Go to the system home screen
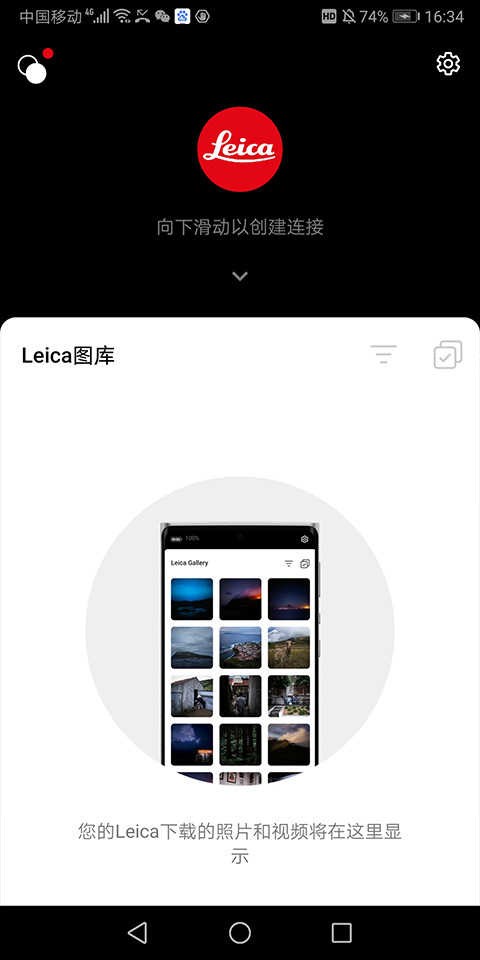Screen dimensions: 480x960 [x=240, y=932]
